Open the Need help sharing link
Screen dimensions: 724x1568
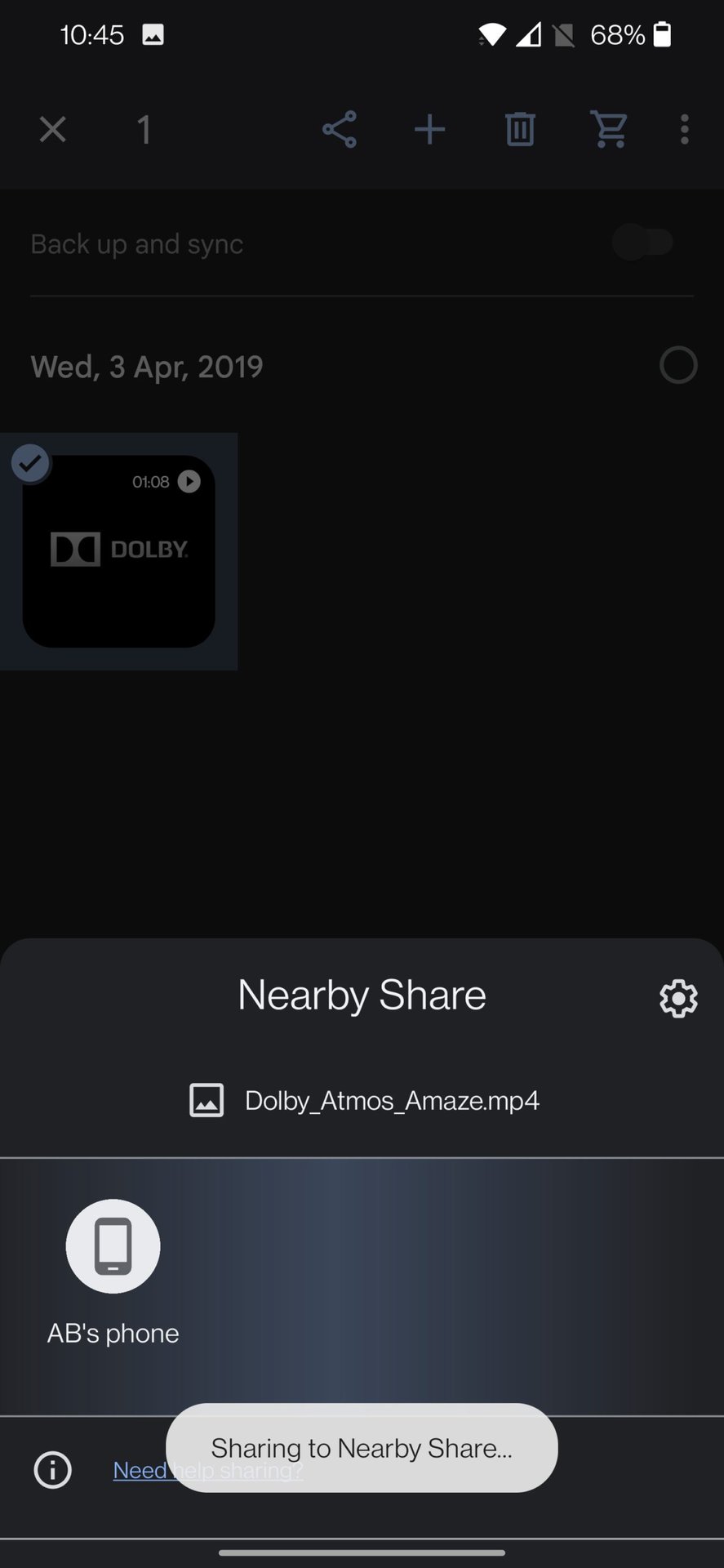pyautogui.click(x=208, y=1470)
